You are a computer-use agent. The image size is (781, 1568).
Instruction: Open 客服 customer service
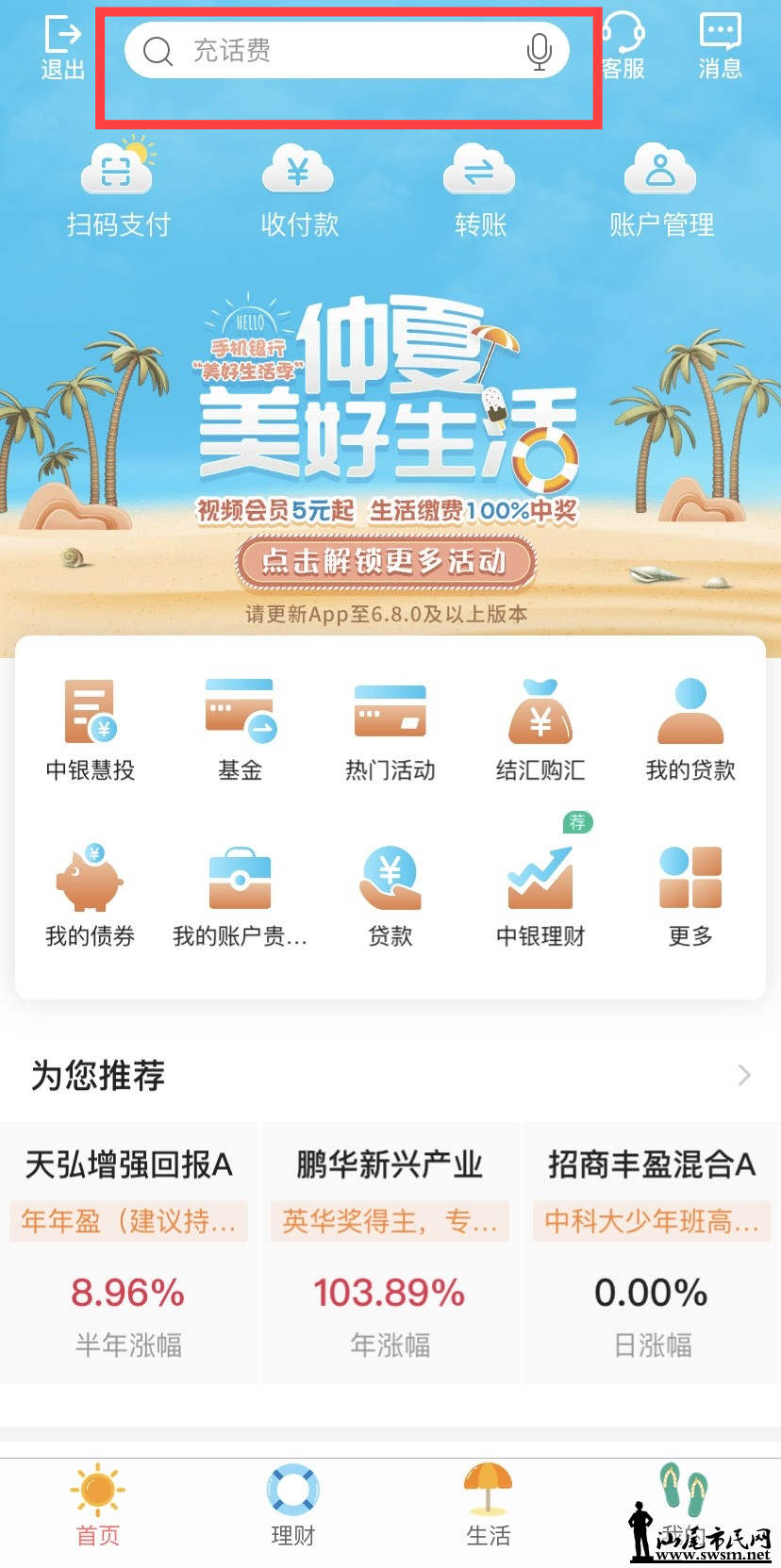coord(623,47)
